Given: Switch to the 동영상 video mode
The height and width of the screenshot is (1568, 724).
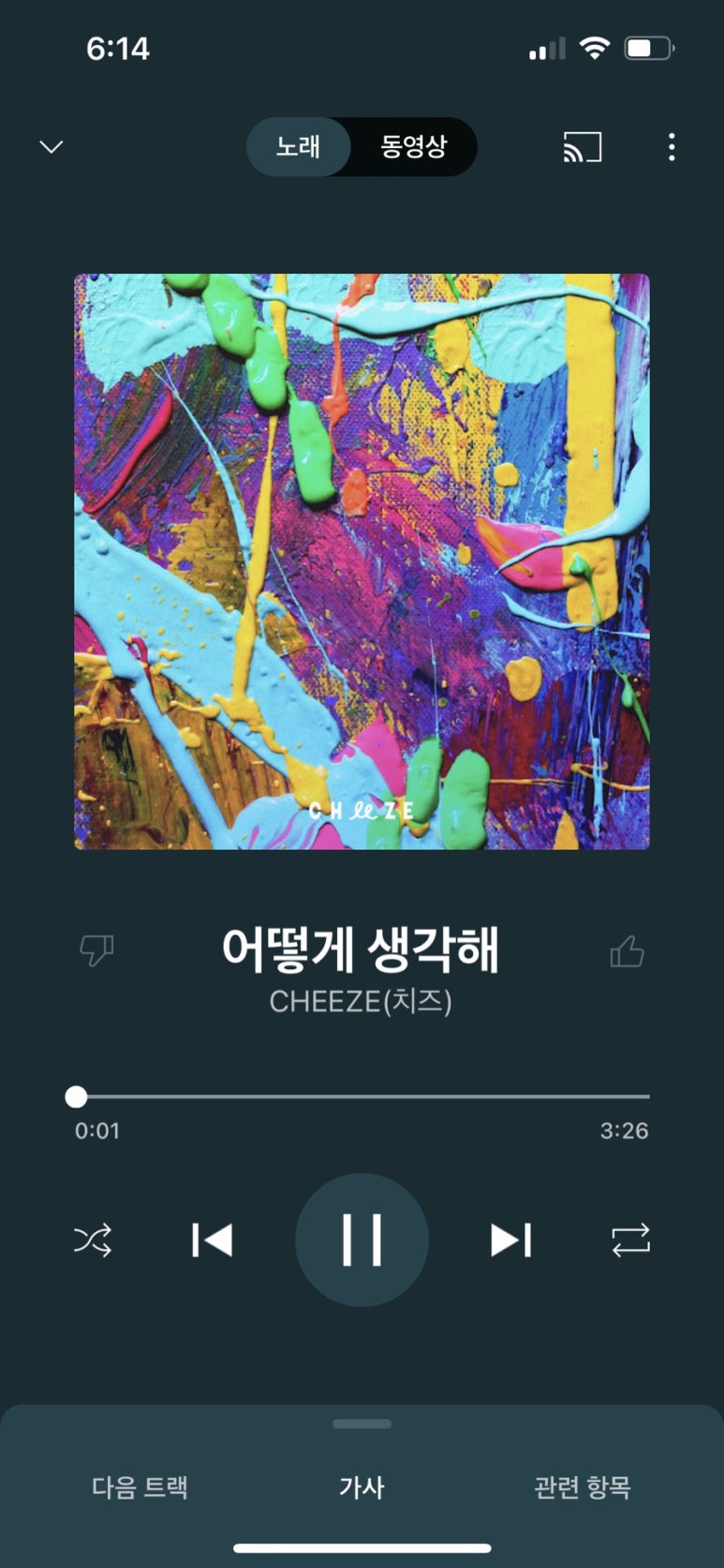Looking at the screenshot, I should click(x=413, y=147).
